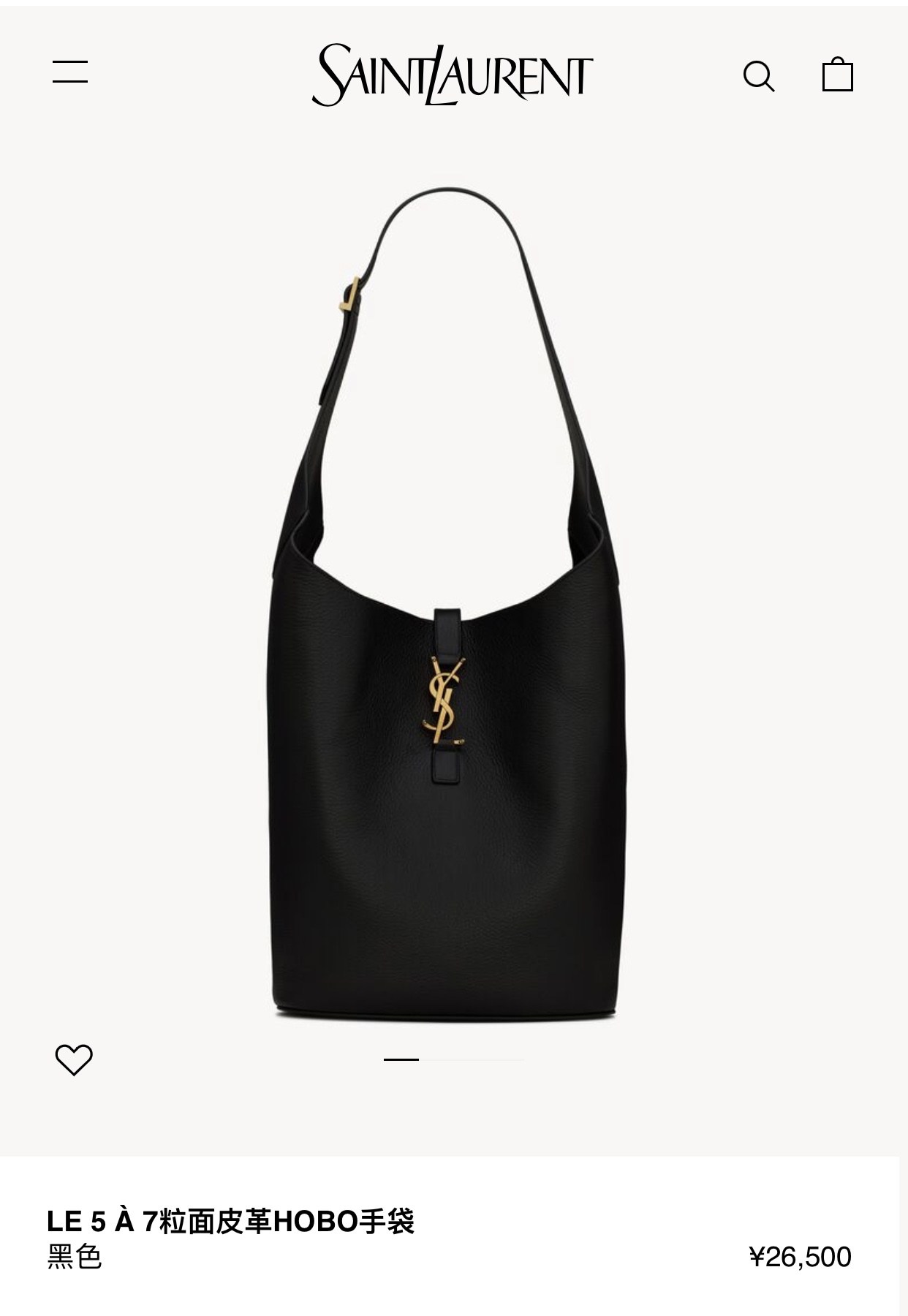Screen dimensions: 908x1316
Task: Add the bag to wishlist heart
Action: [x=74, y=1059]
